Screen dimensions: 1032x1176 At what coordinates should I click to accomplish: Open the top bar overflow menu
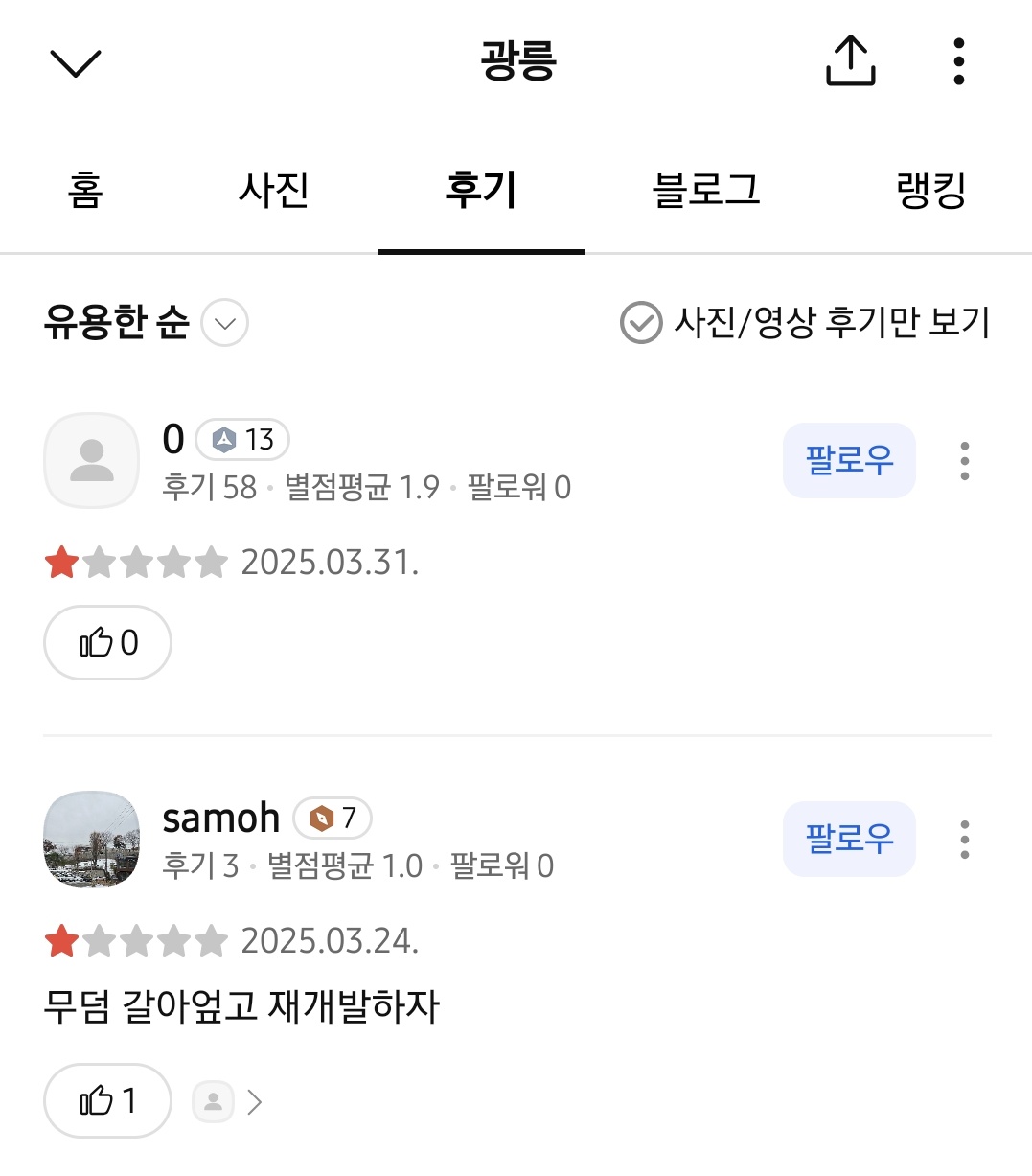tap(958, 61)
